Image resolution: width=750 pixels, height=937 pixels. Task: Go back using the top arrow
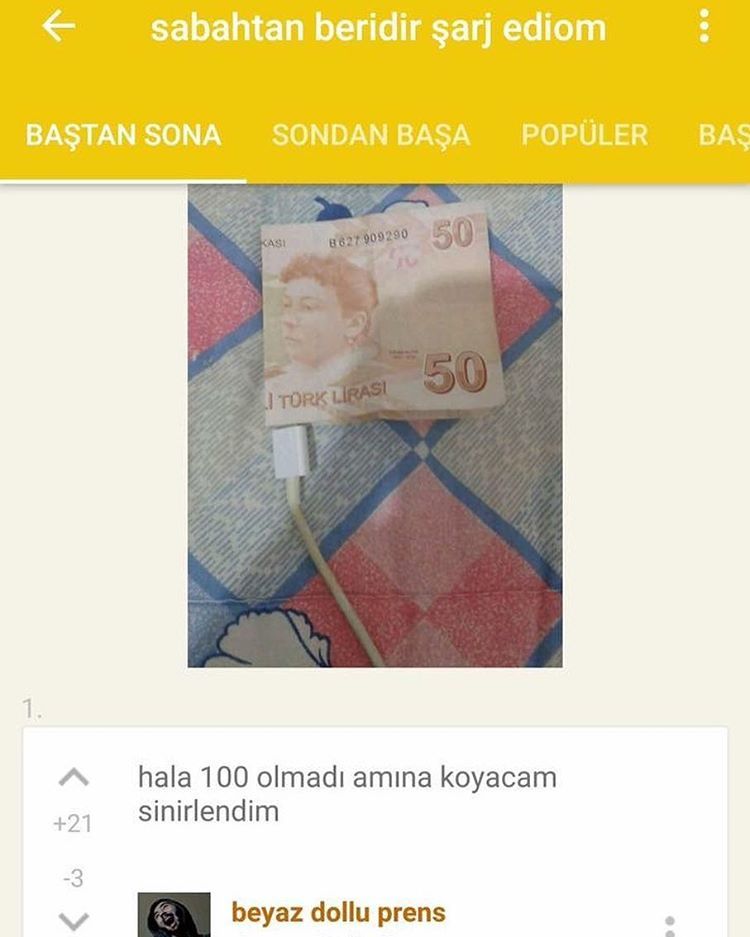(58, 27)
